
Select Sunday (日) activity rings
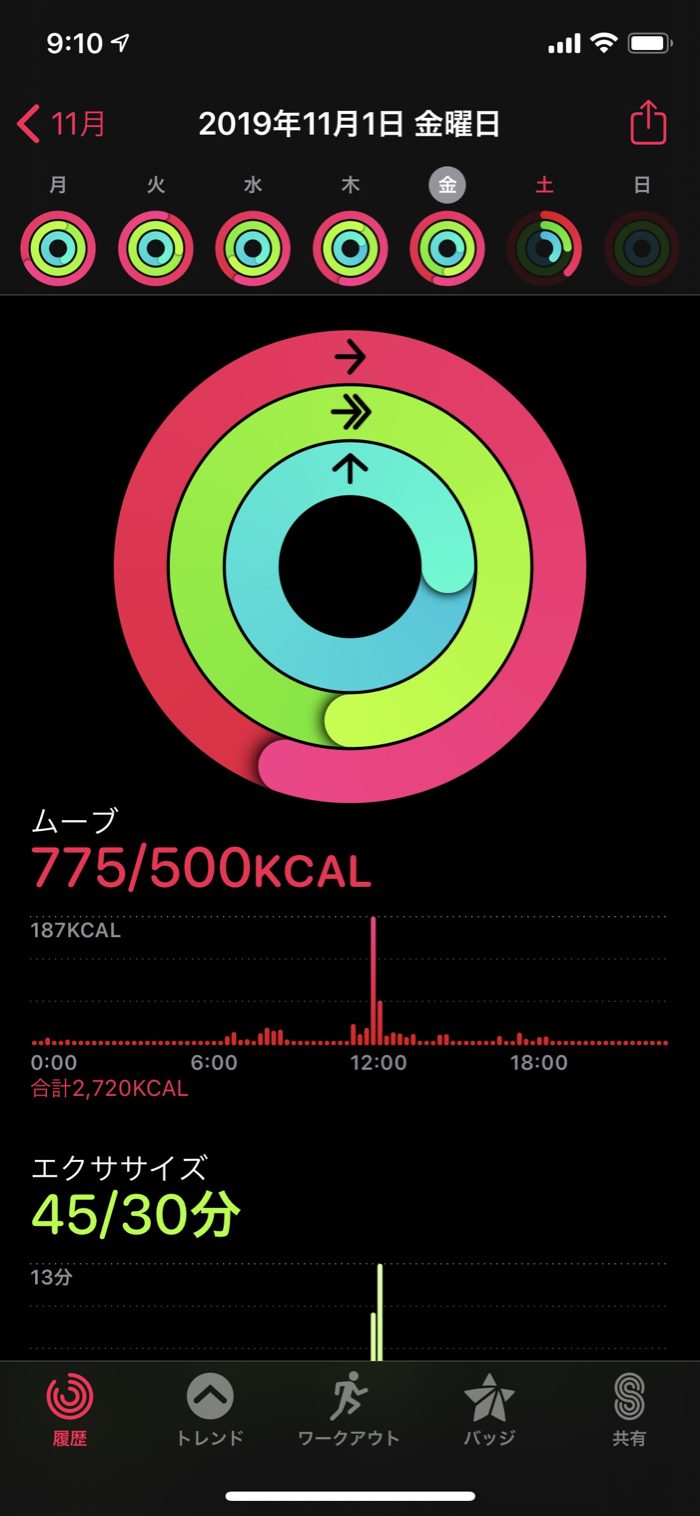(x=642, y=247)
